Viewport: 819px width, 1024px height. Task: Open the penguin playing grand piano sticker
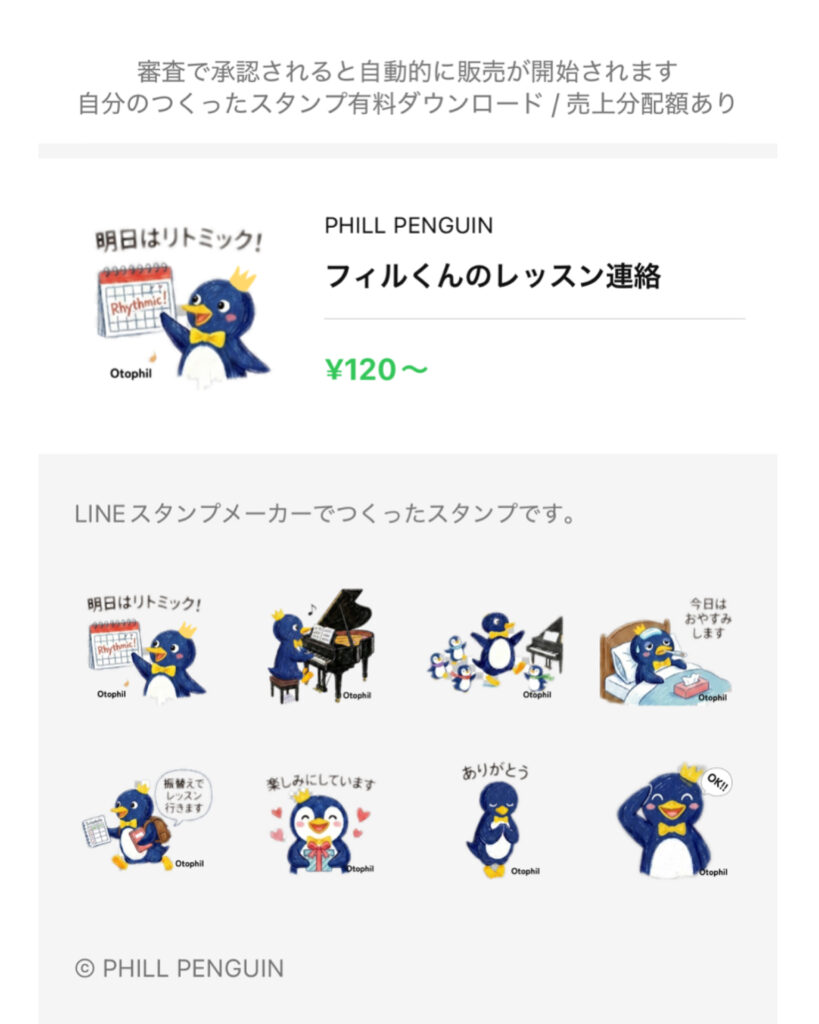coord(319,647)
